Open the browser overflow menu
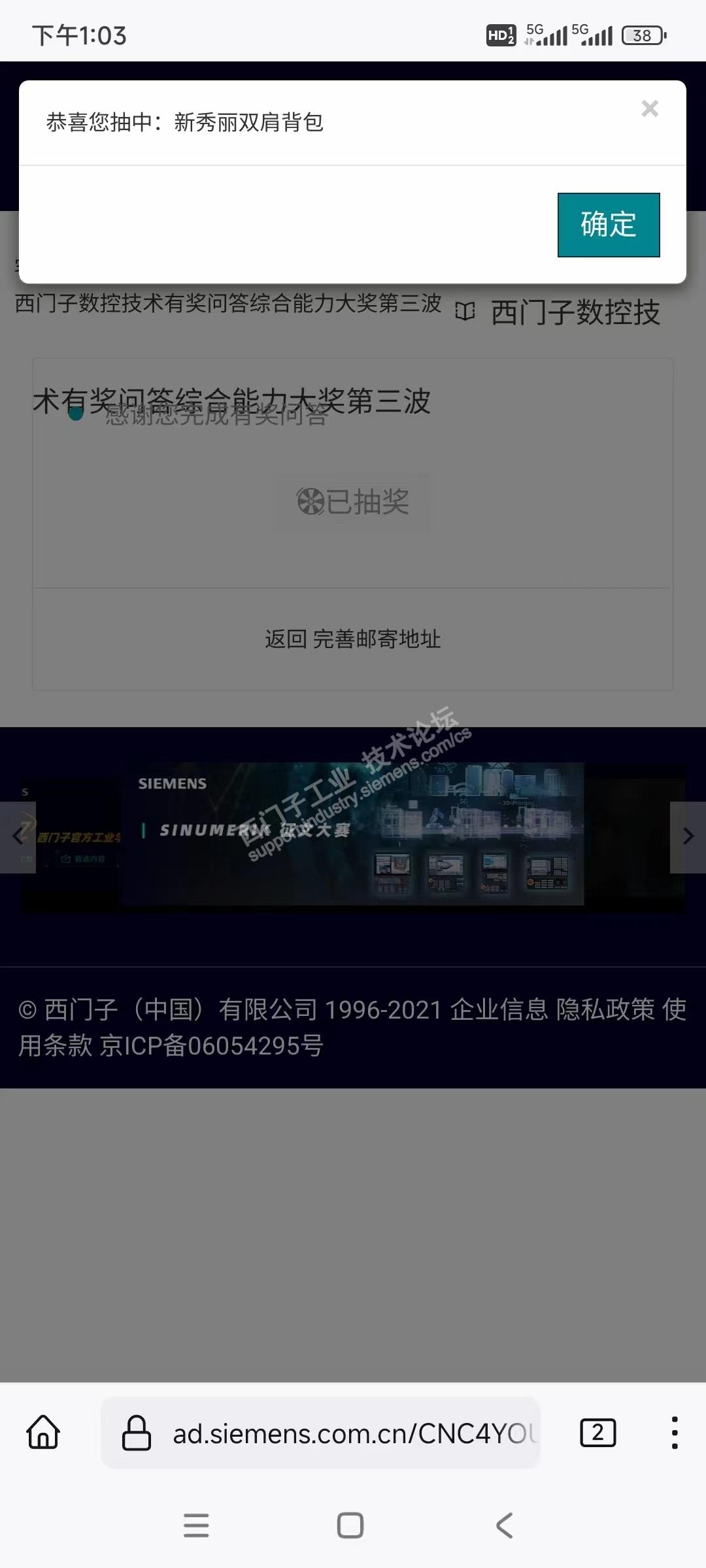Image resolution: width=706 pixels, height=1568 pixels. (x=674, y=1432)
